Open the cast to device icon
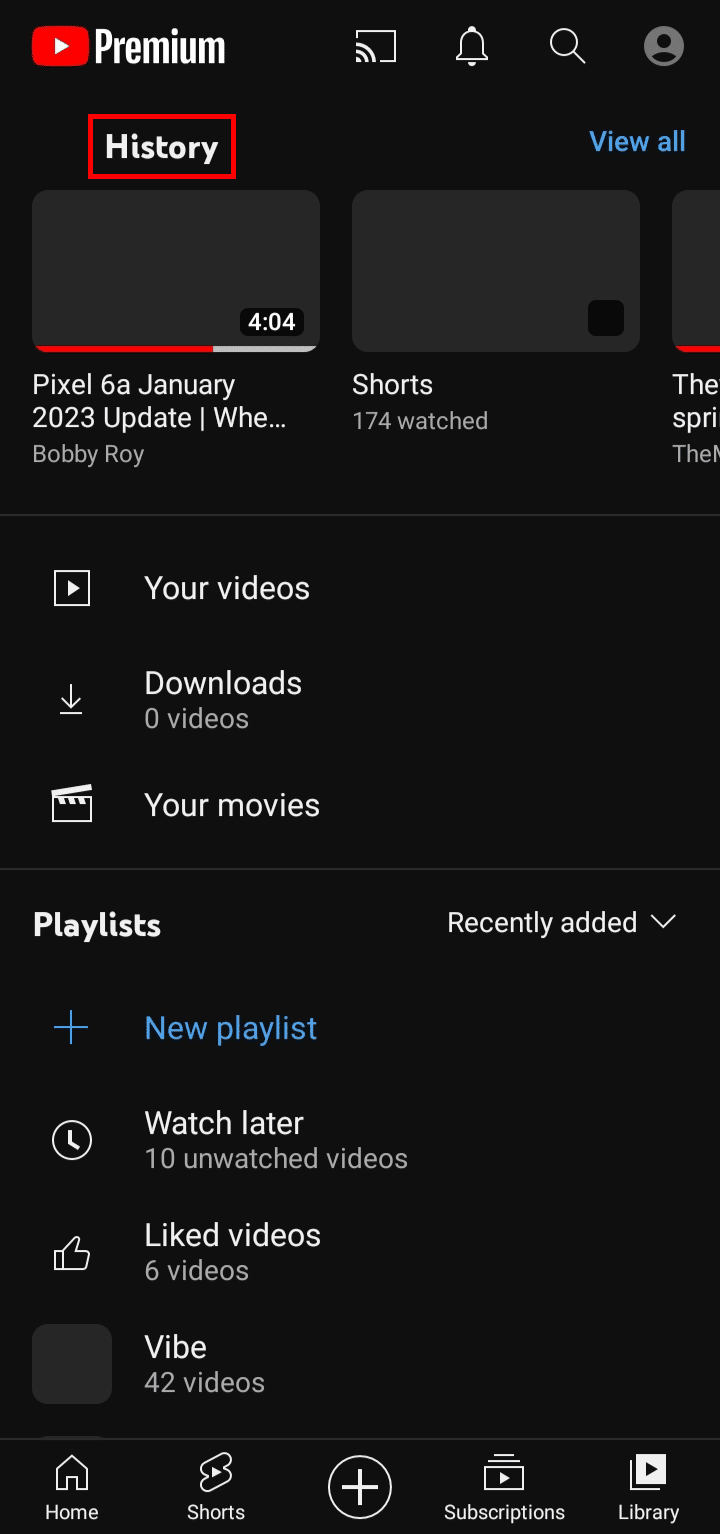 [375, 46]
